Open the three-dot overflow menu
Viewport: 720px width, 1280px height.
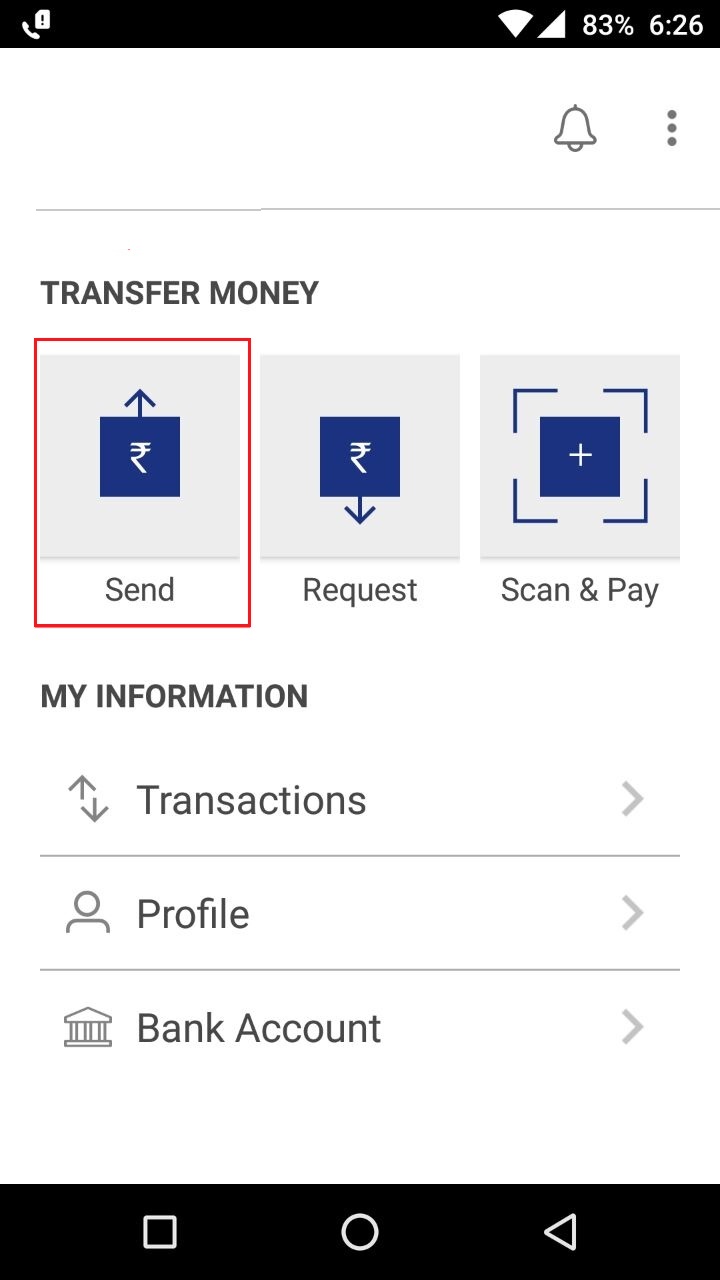[672, 129]
